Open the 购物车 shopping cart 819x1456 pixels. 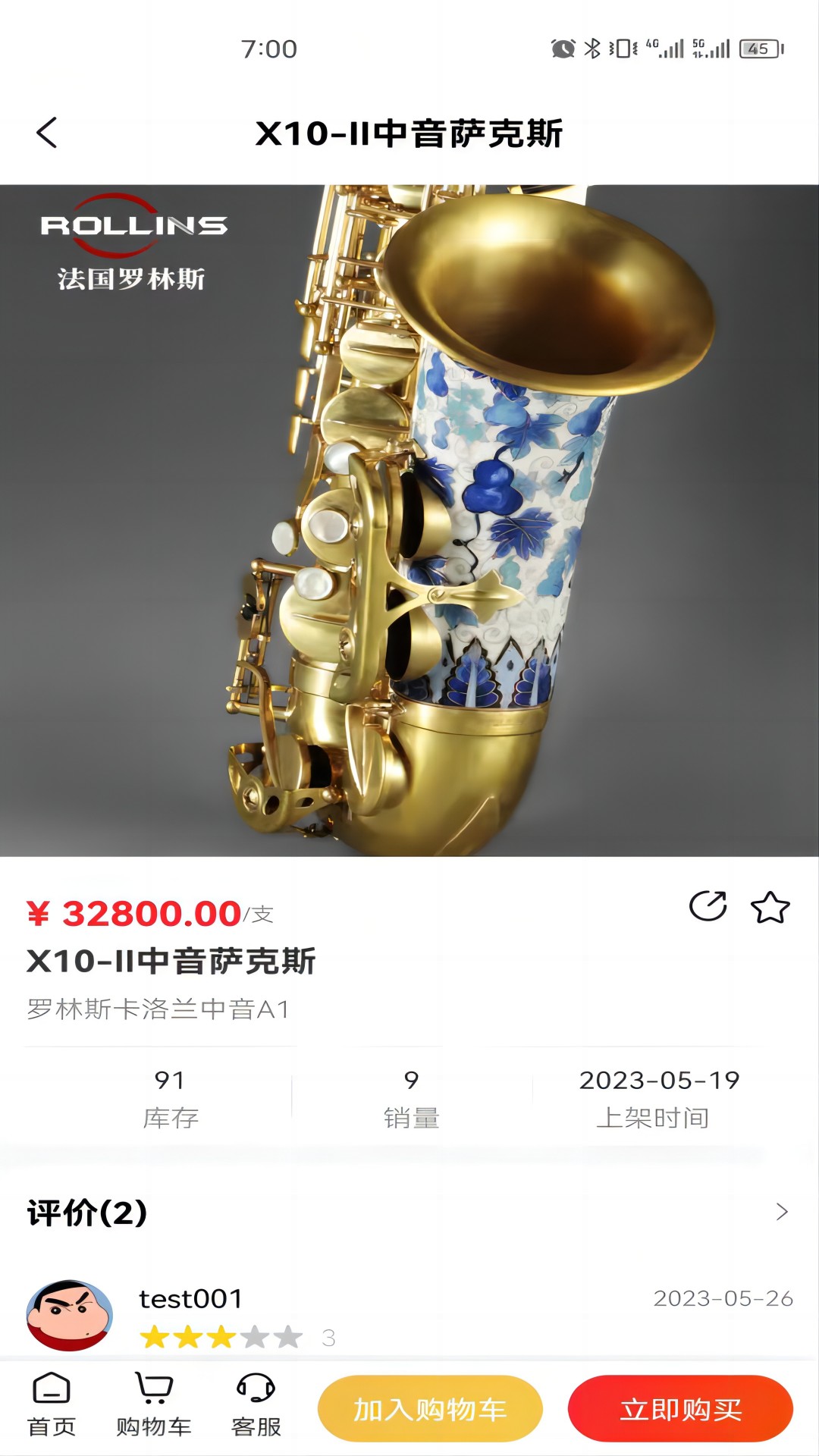point(154,1404)
